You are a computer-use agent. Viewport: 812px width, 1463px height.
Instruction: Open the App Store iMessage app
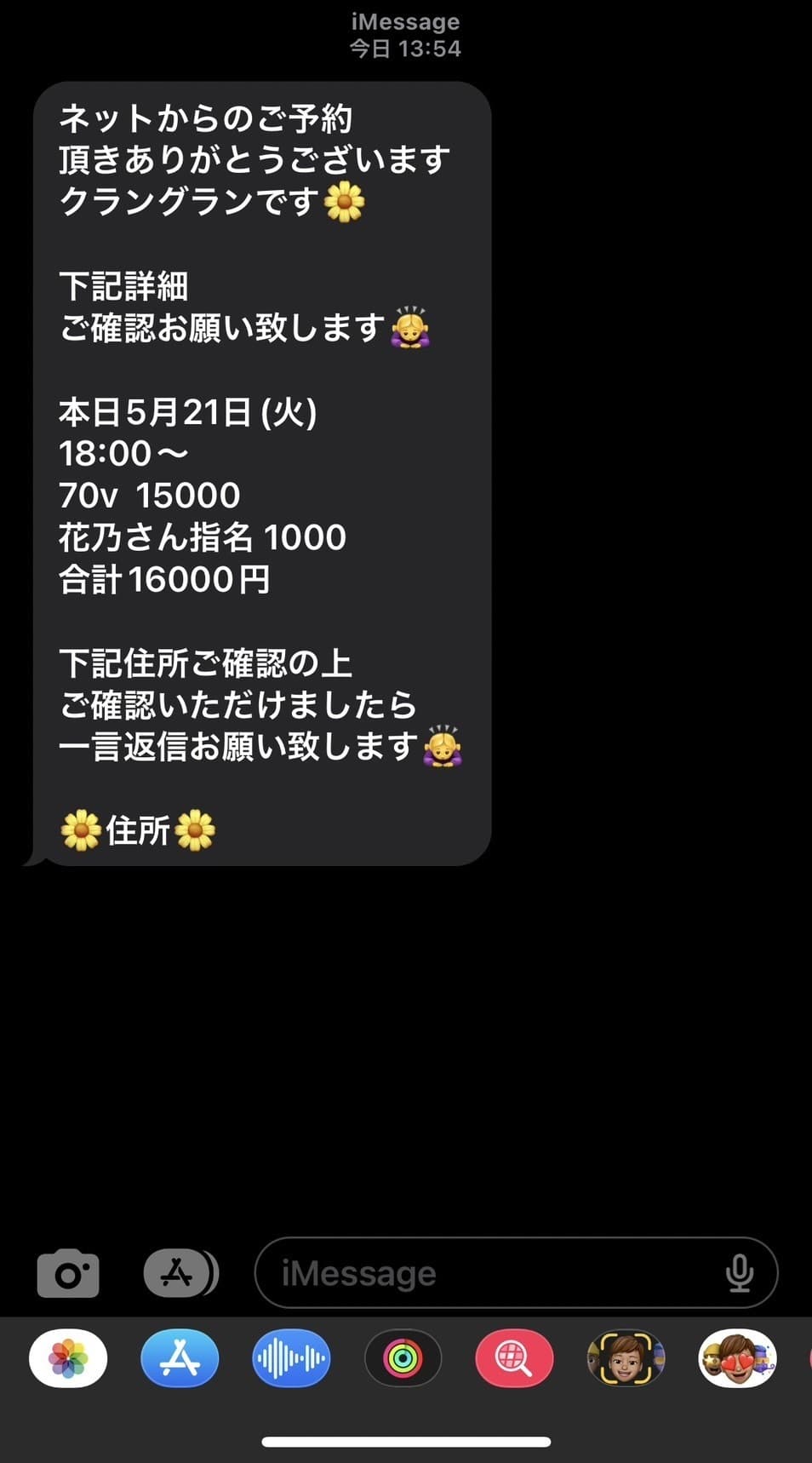point(180,1358)
